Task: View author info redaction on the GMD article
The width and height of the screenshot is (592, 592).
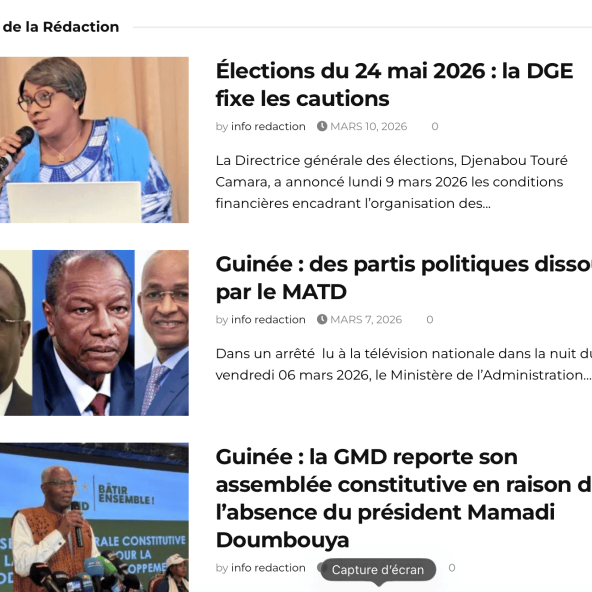Action: pos(268,568)
